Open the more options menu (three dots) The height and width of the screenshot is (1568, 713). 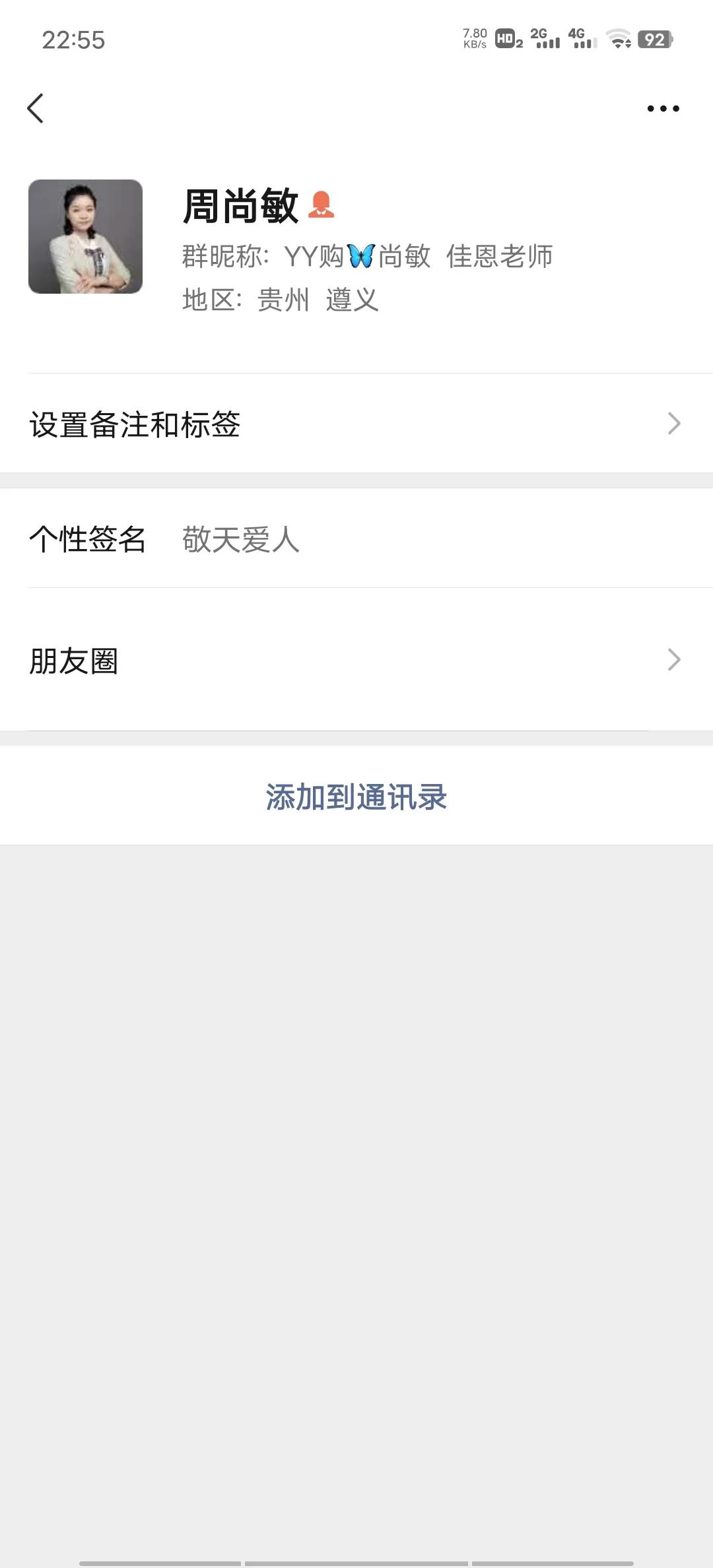tap(662, 109)
